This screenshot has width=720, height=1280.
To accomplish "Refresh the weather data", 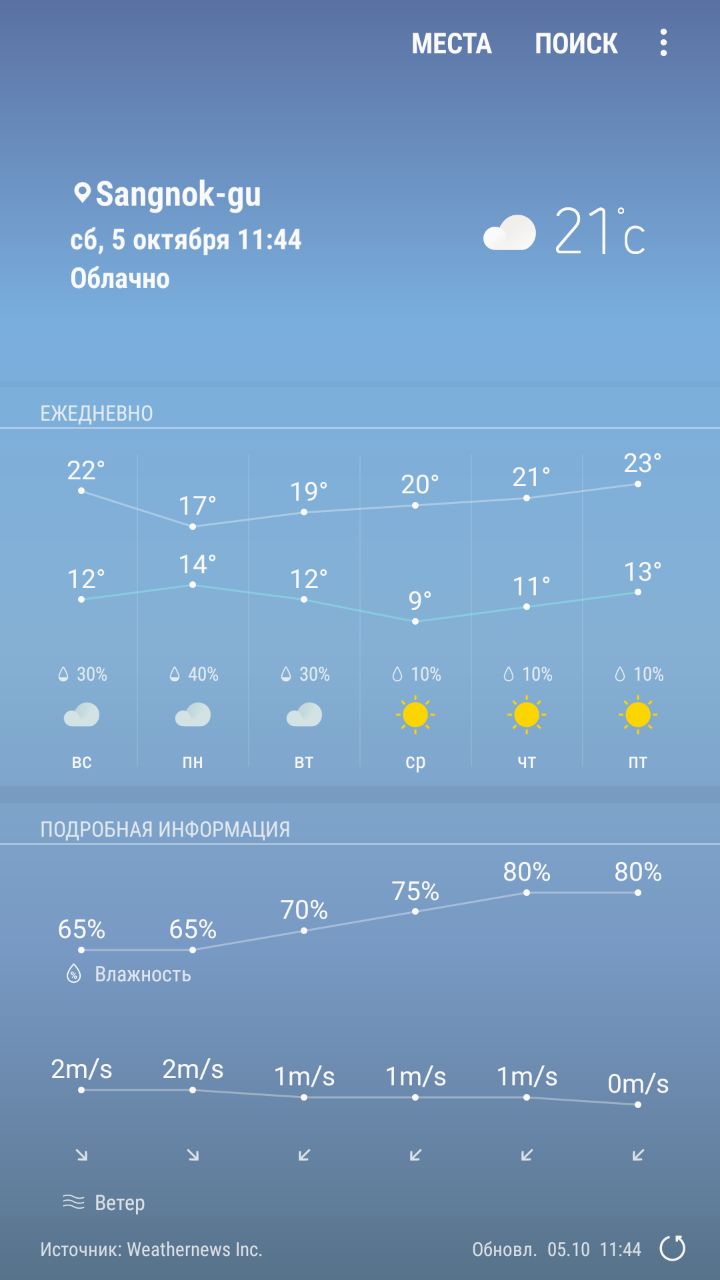I will coord(673,1248).
